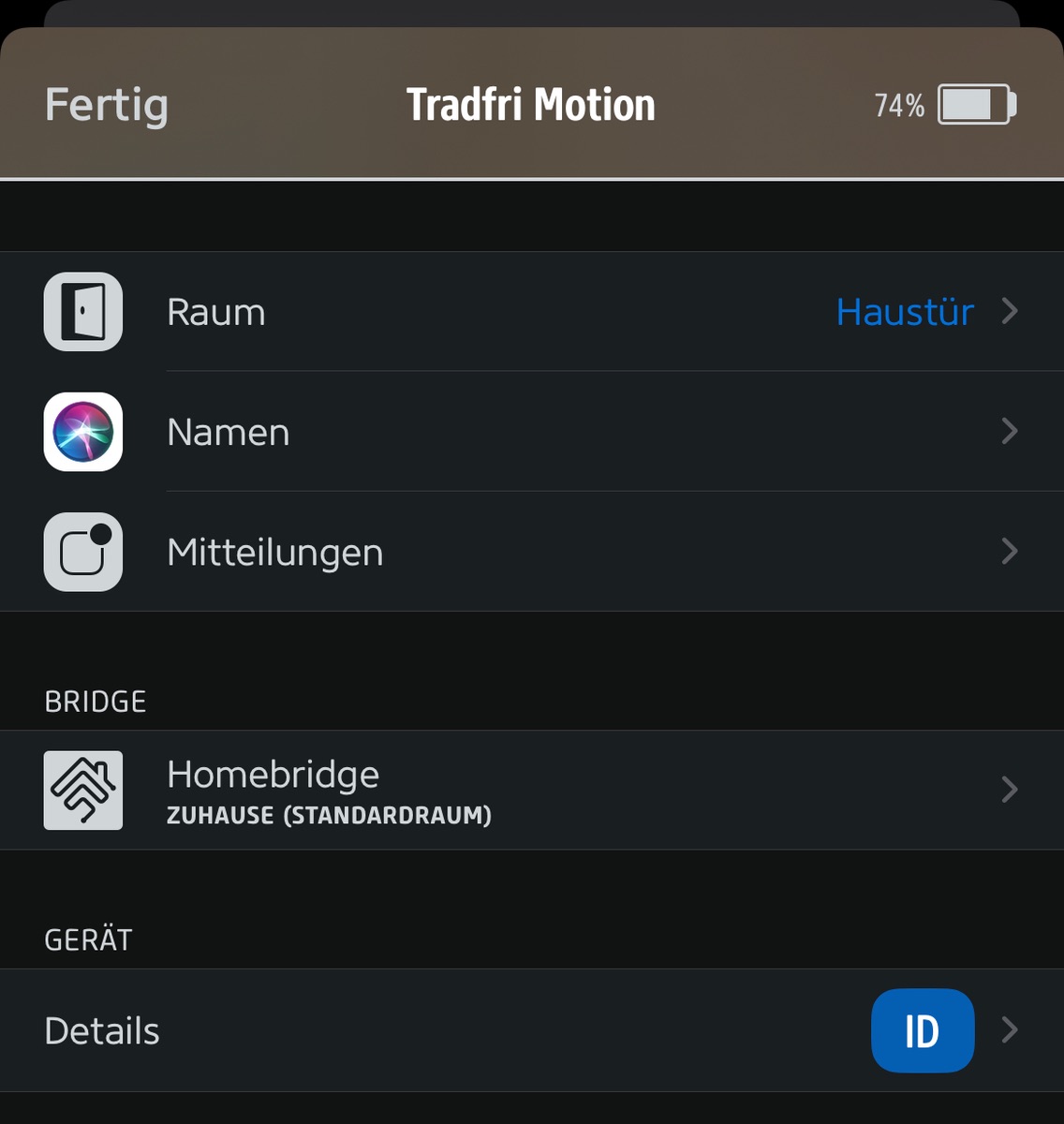This screenshot has height=1124, width=1064.
Task: Tap the blue ID button
Action: [x=922, y=1030]
